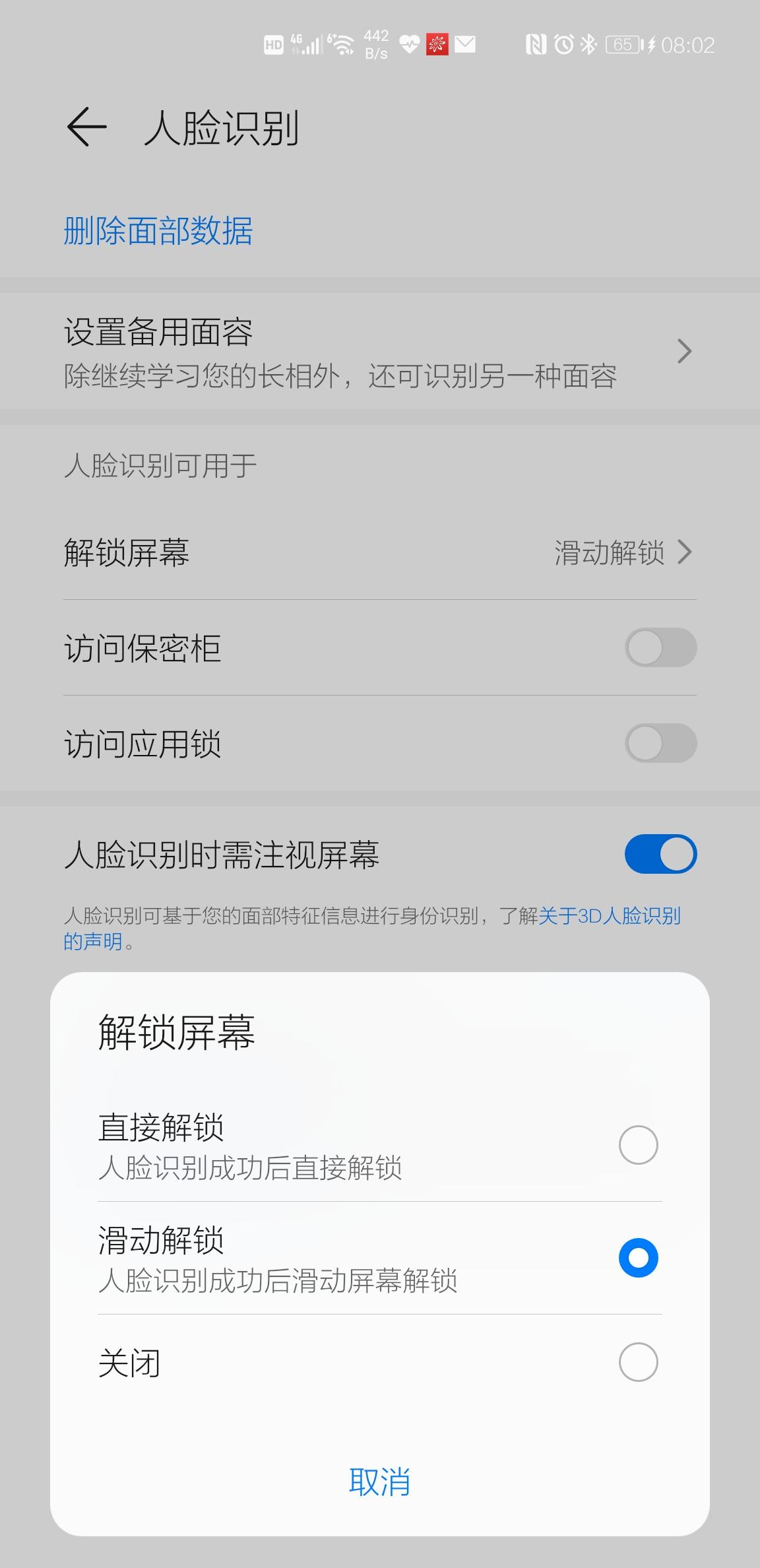Image resolution: width=760 pixels, height=1568 pixels.
Task: Tap the HD volte icon in status bar
Action: coord(273,44)
